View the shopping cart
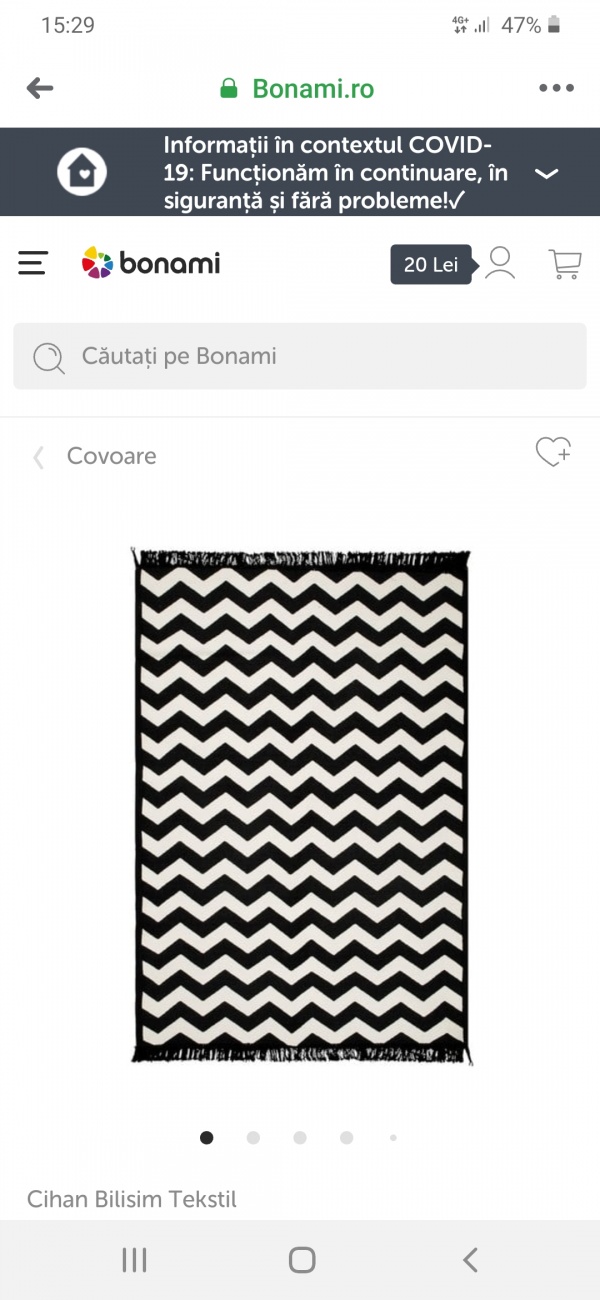The height and width of the screenshot is (1300, 600). tap(565, 263)
